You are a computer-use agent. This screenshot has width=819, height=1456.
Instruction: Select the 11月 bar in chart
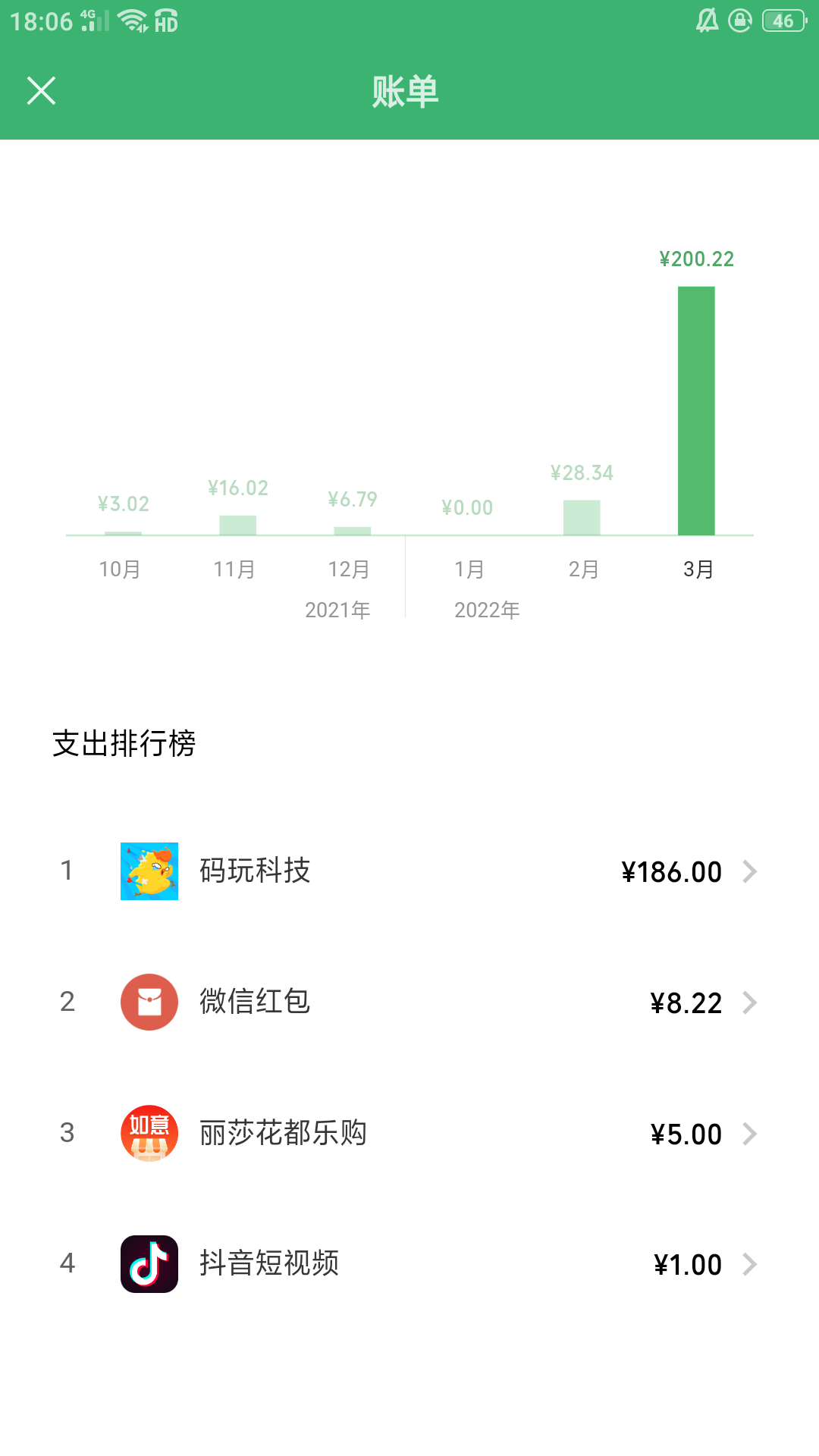coord(238,525)
